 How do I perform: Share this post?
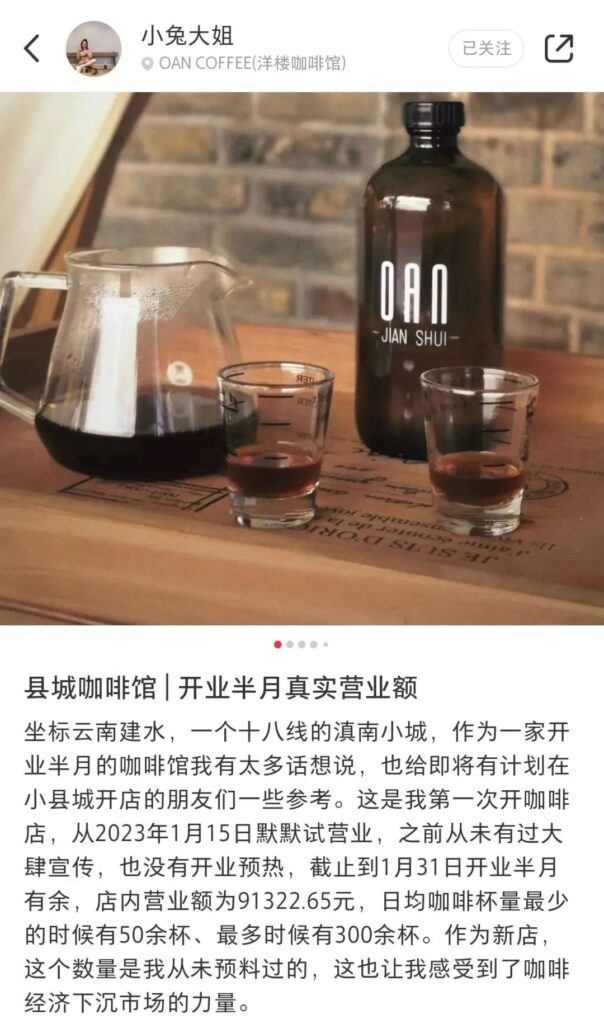tap(559, 48)
